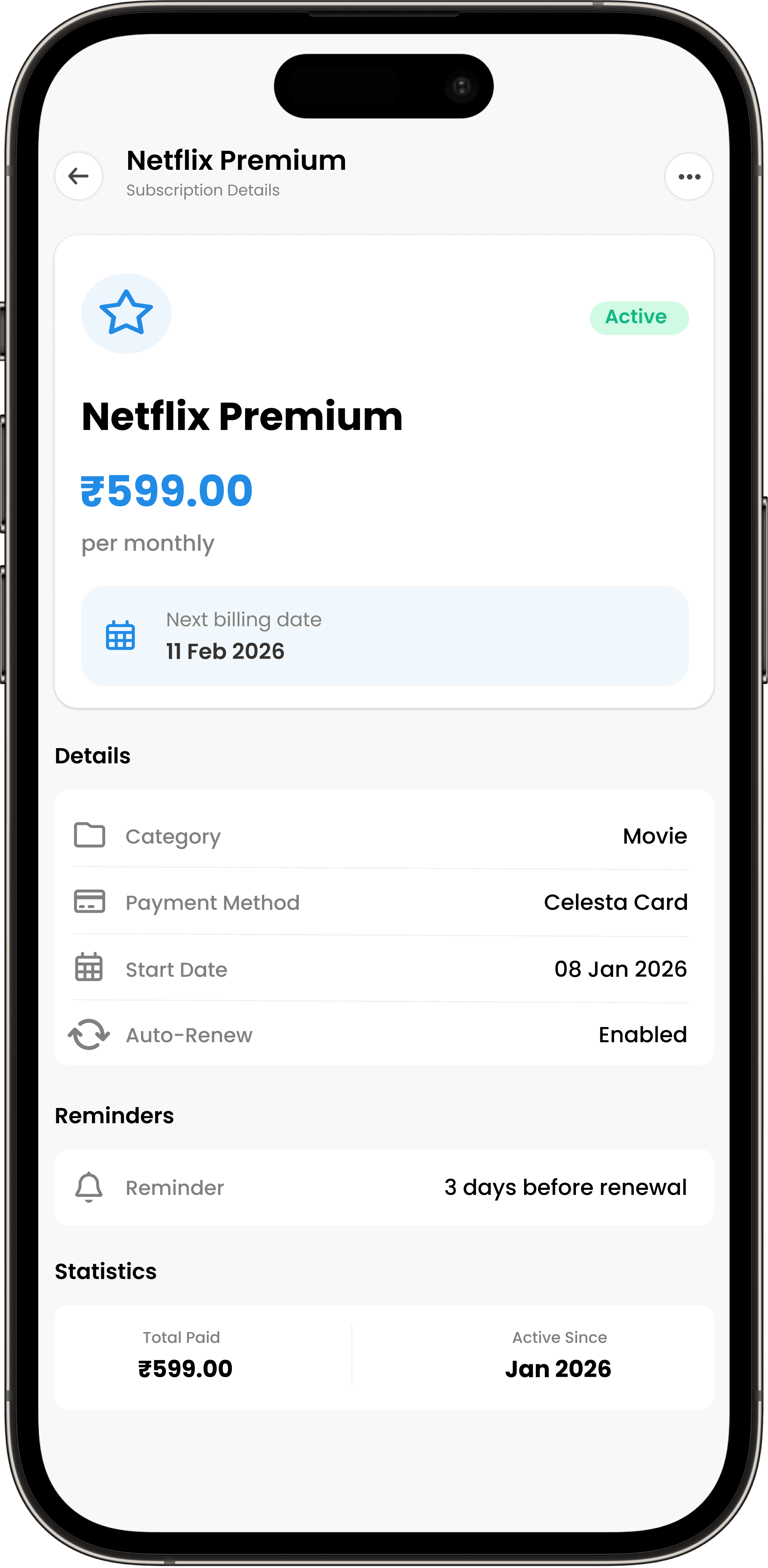
Task: Tap the back arrow icon
Action: [79, 176]
